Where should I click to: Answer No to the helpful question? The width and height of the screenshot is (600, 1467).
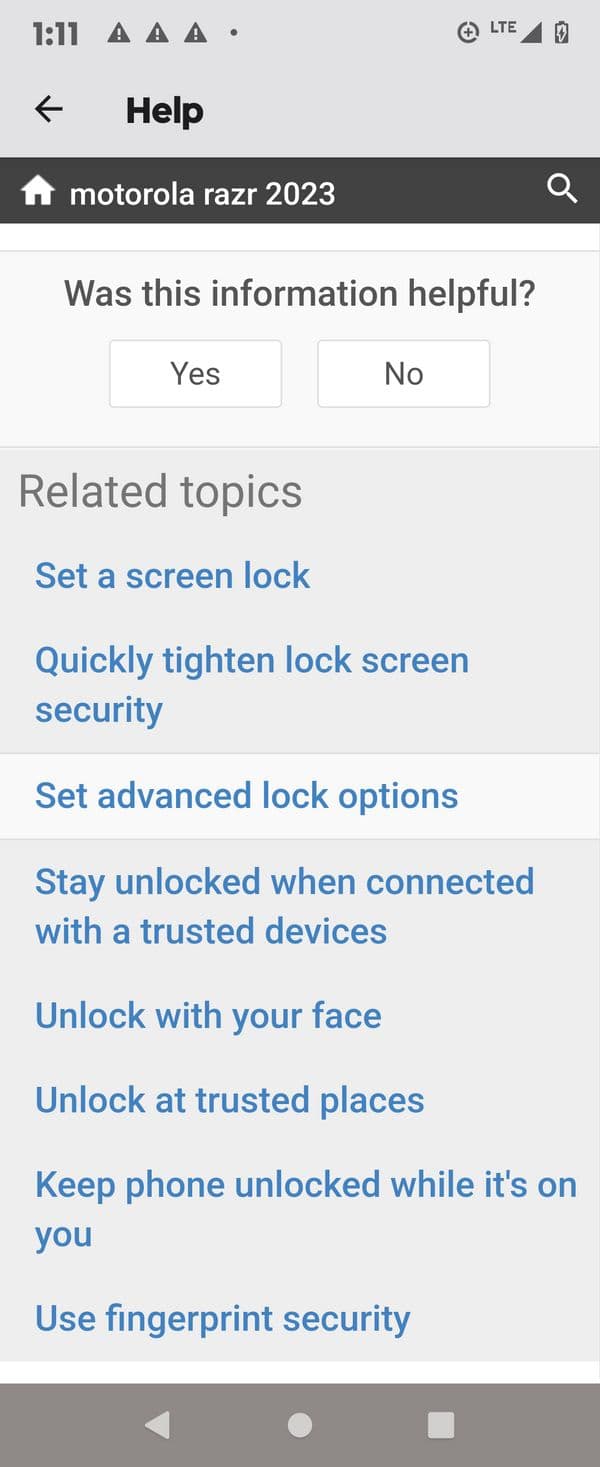pyautogui.click(x=403, y=374)
